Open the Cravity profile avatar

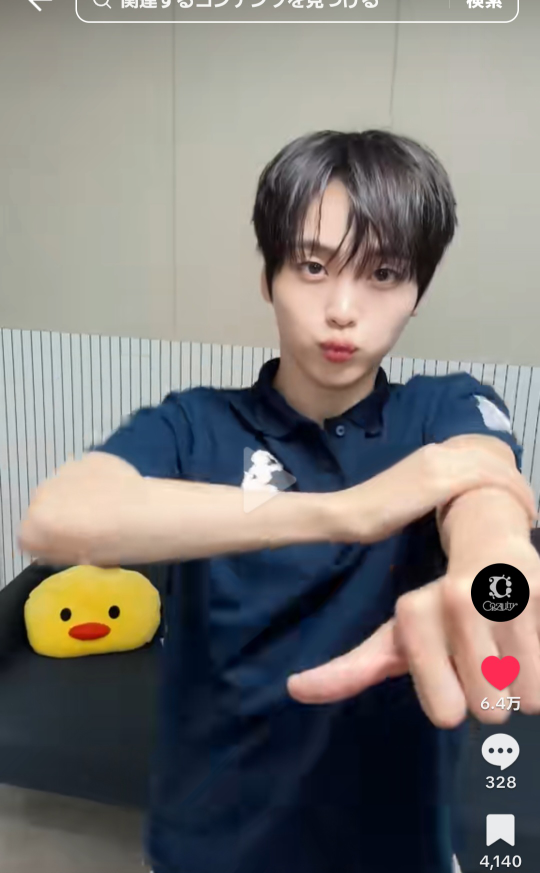click(500, 592)
